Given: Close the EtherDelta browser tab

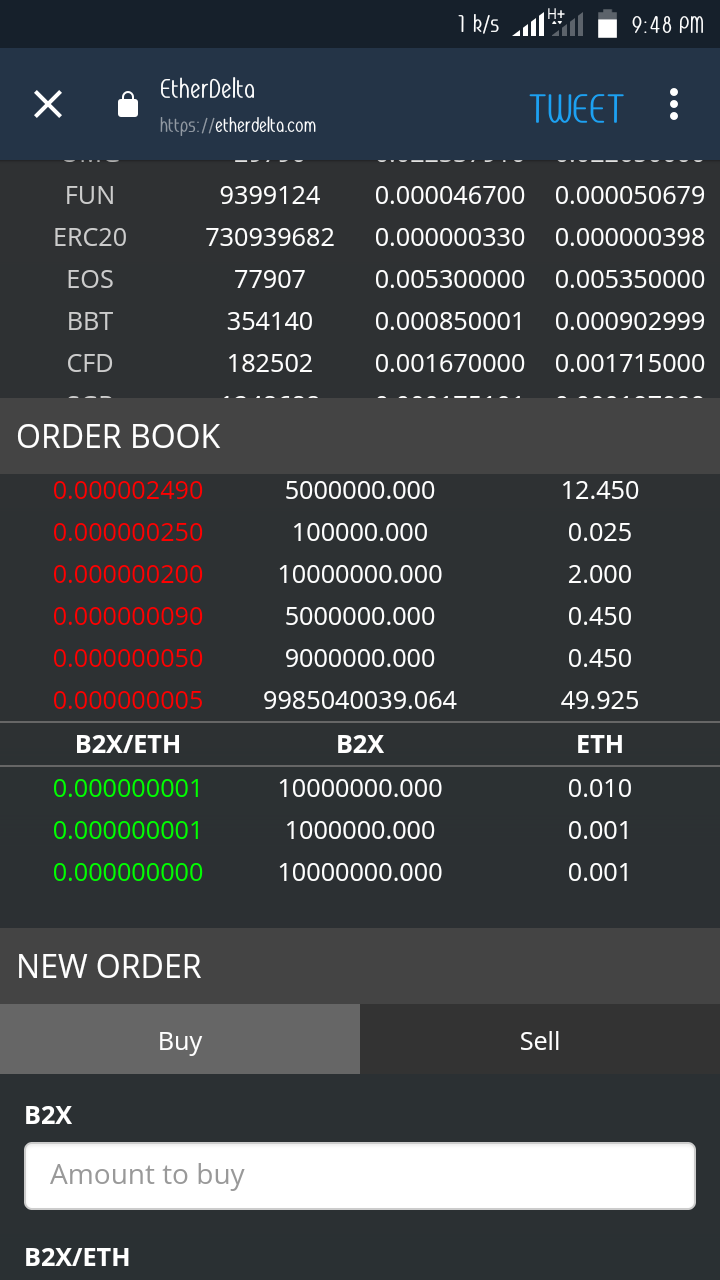Looking at the screenshot, I should point(48,104).
